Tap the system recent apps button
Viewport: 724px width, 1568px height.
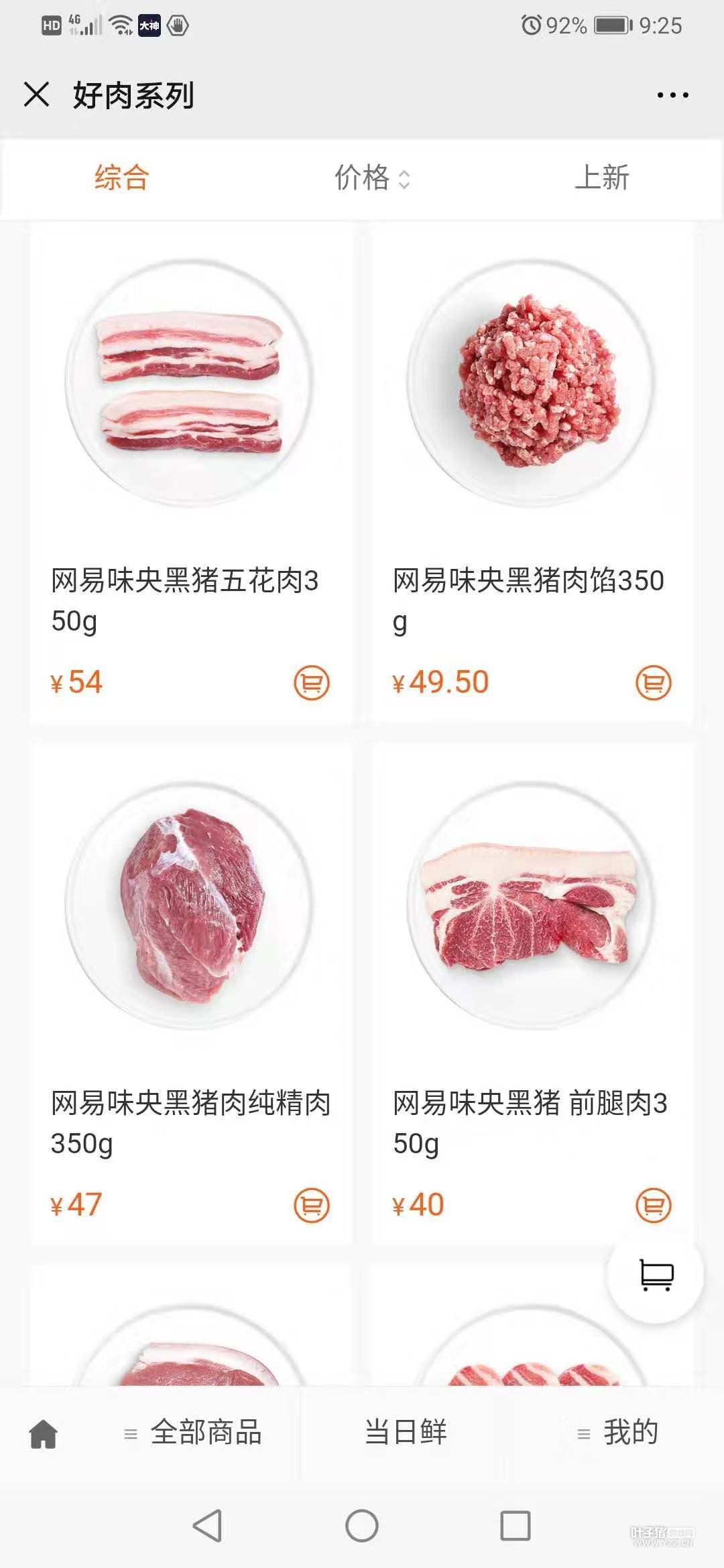pyautogui.click(x=516, y=1526)
